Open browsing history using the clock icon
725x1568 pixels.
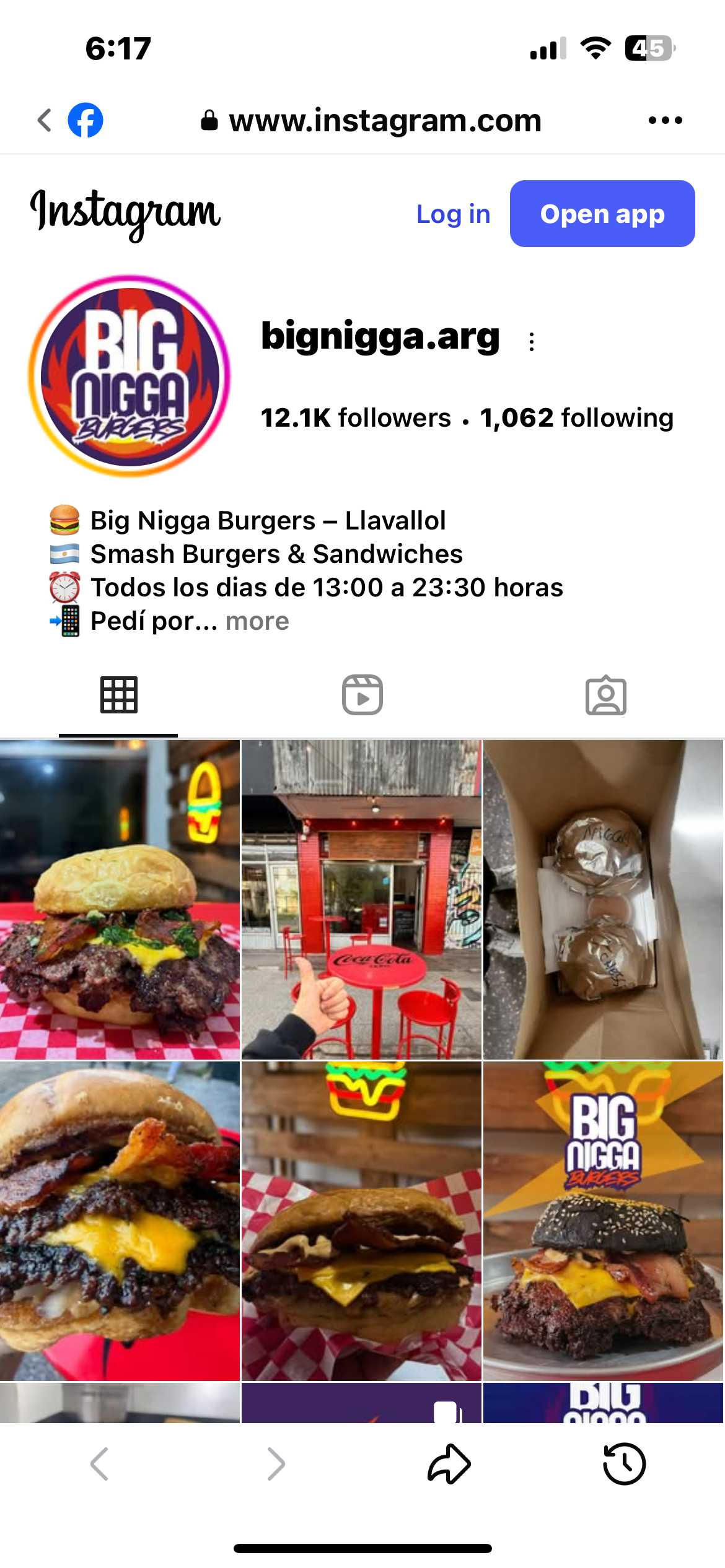pos(624,1464)
